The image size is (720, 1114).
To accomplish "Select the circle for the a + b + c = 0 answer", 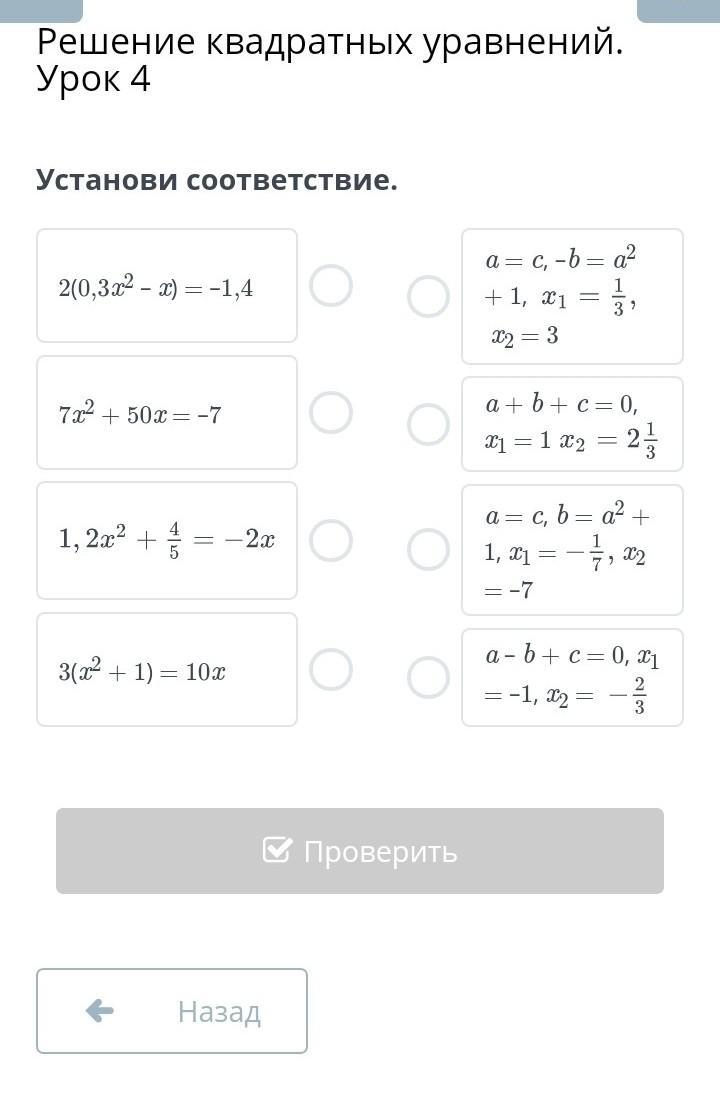I will pos(428,424).
